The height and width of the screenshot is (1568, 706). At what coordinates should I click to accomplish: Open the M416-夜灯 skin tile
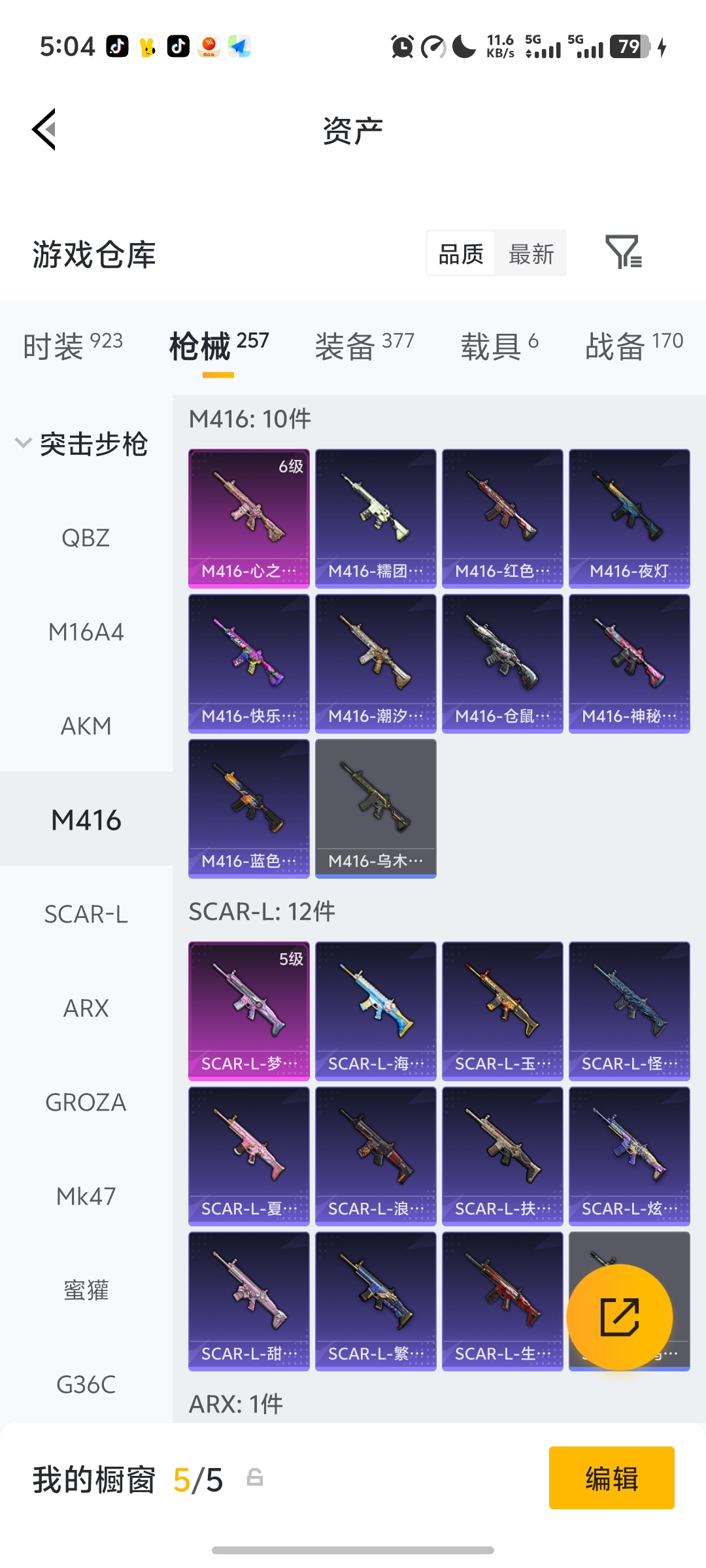[x=629, y=518]
